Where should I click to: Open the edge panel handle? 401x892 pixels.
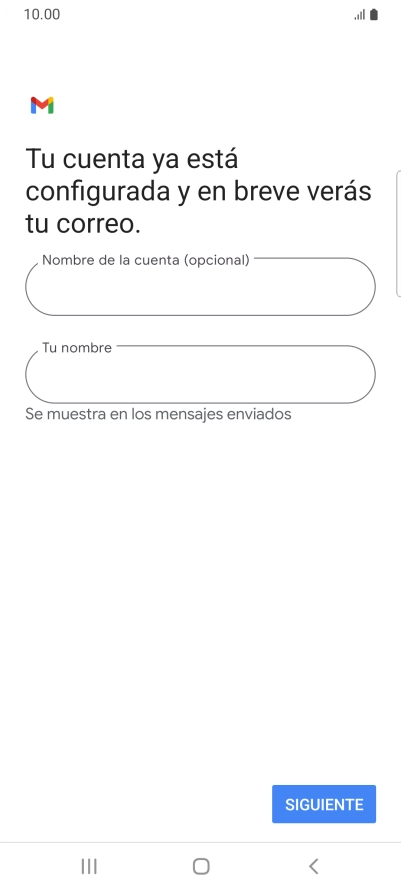(398, 233)
